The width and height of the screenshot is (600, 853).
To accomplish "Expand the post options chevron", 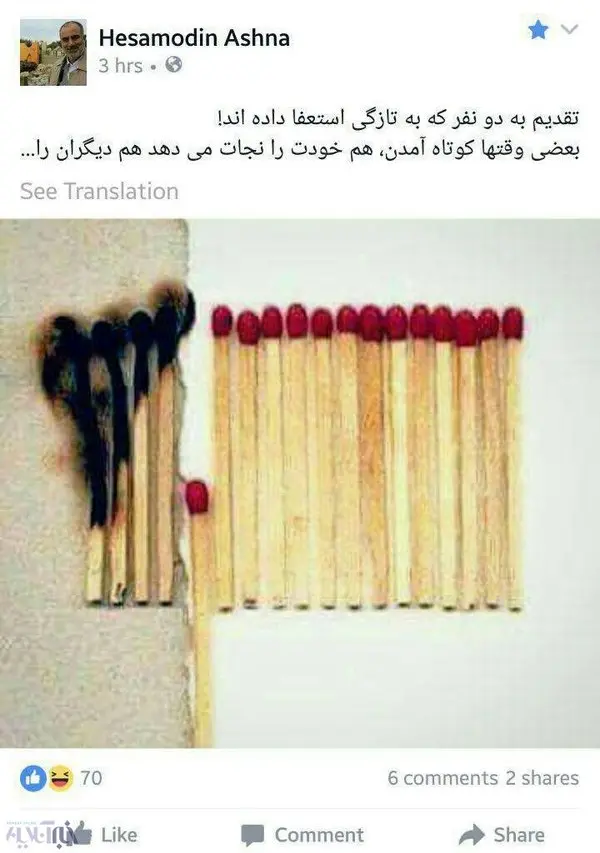I will (569, 29).
